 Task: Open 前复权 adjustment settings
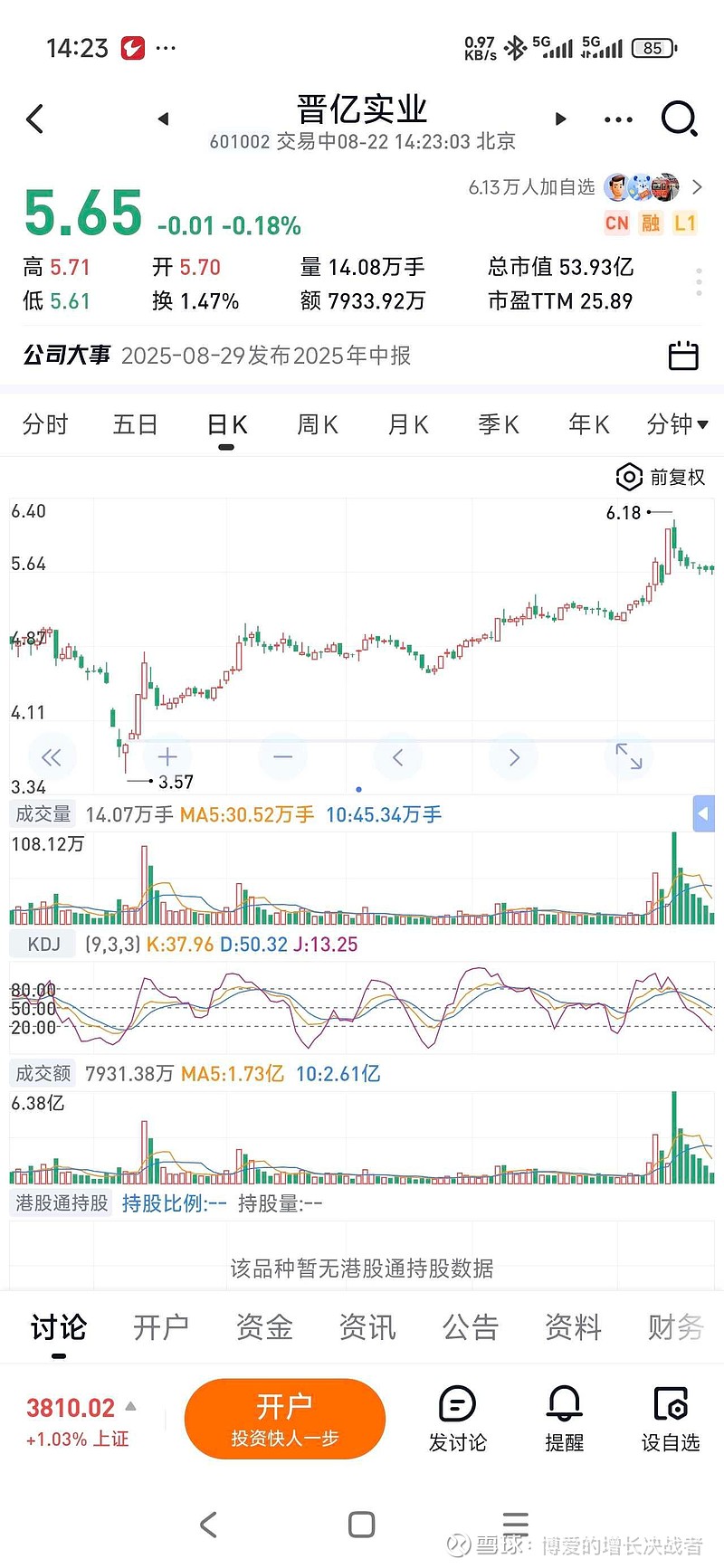click(661, 477)
